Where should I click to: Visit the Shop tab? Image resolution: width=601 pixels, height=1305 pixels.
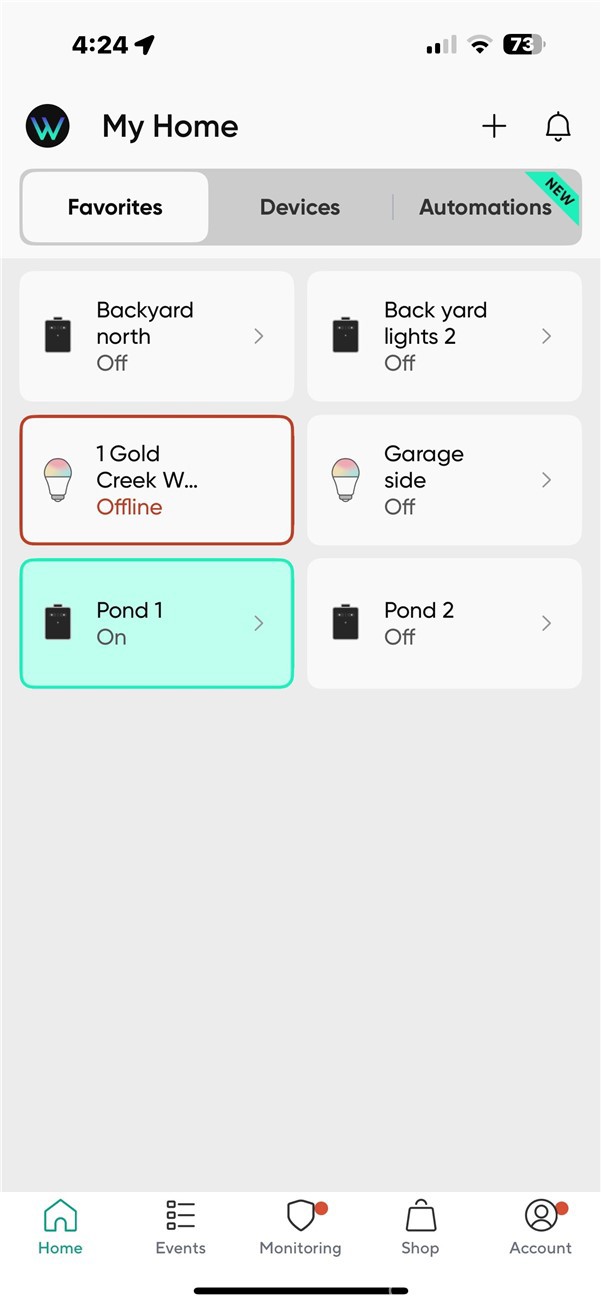420,1228
